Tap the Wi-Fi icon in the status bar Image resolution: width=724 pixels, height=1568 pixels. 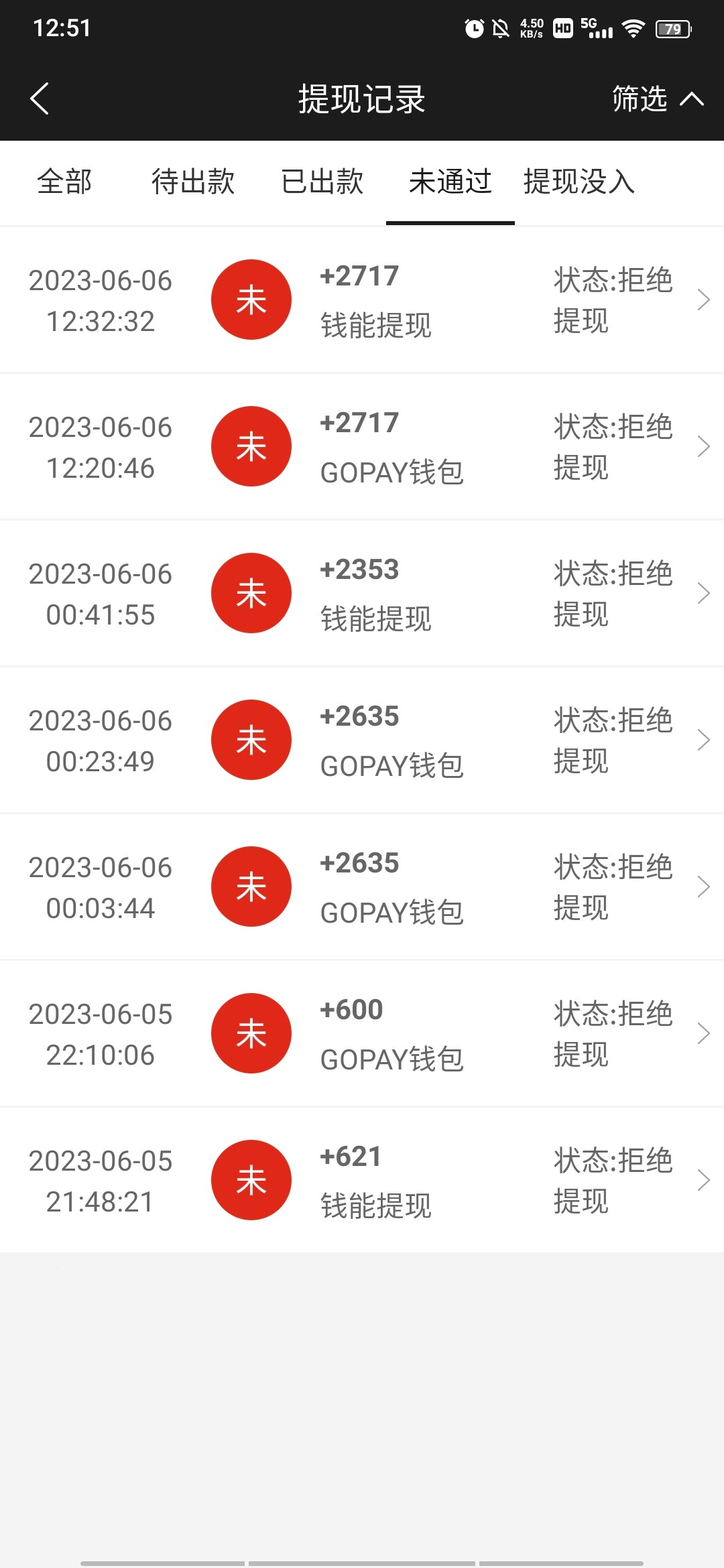(635, 28)
